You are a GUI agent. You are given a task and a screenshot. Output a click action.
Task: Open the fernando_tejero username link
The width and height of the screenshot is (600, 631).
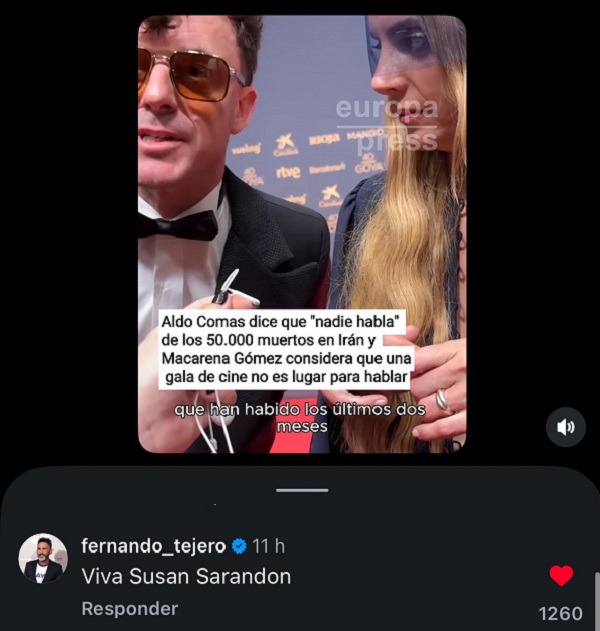coord(153,546)
